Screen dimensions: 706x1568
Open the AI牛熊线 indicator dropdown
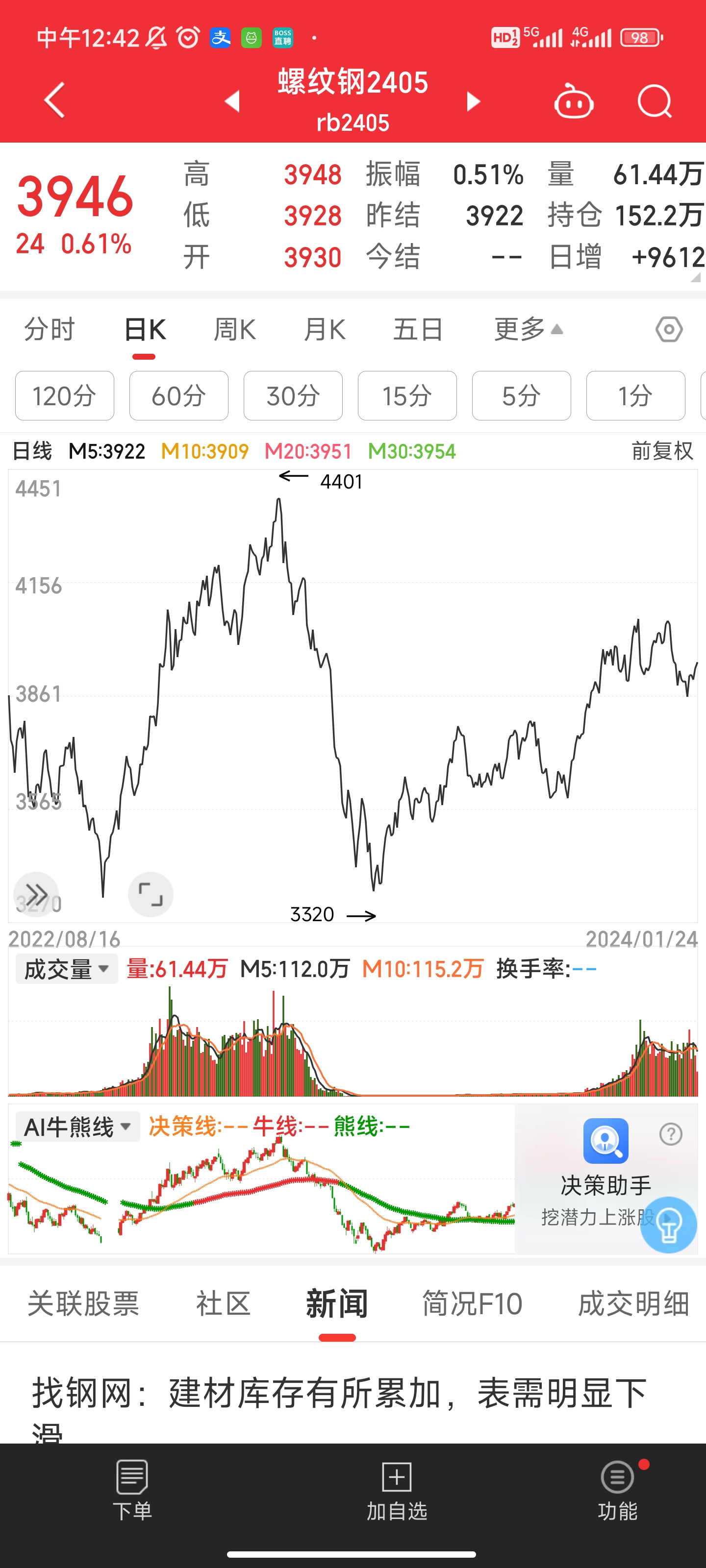tap(77, 1127)
